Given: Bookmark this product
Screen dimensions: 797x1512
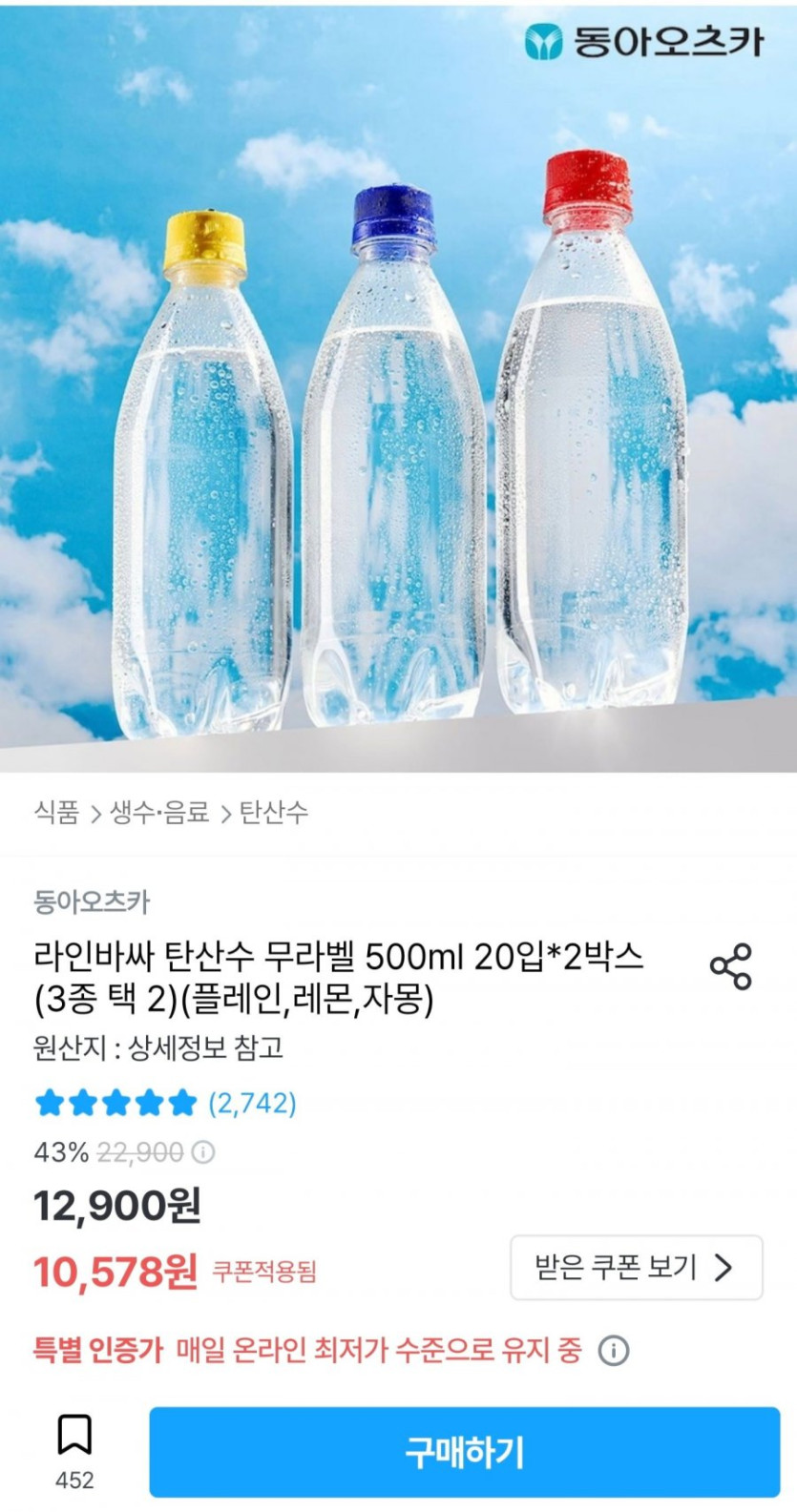Looking at the screenshot, I should (x=74, y=1436).
